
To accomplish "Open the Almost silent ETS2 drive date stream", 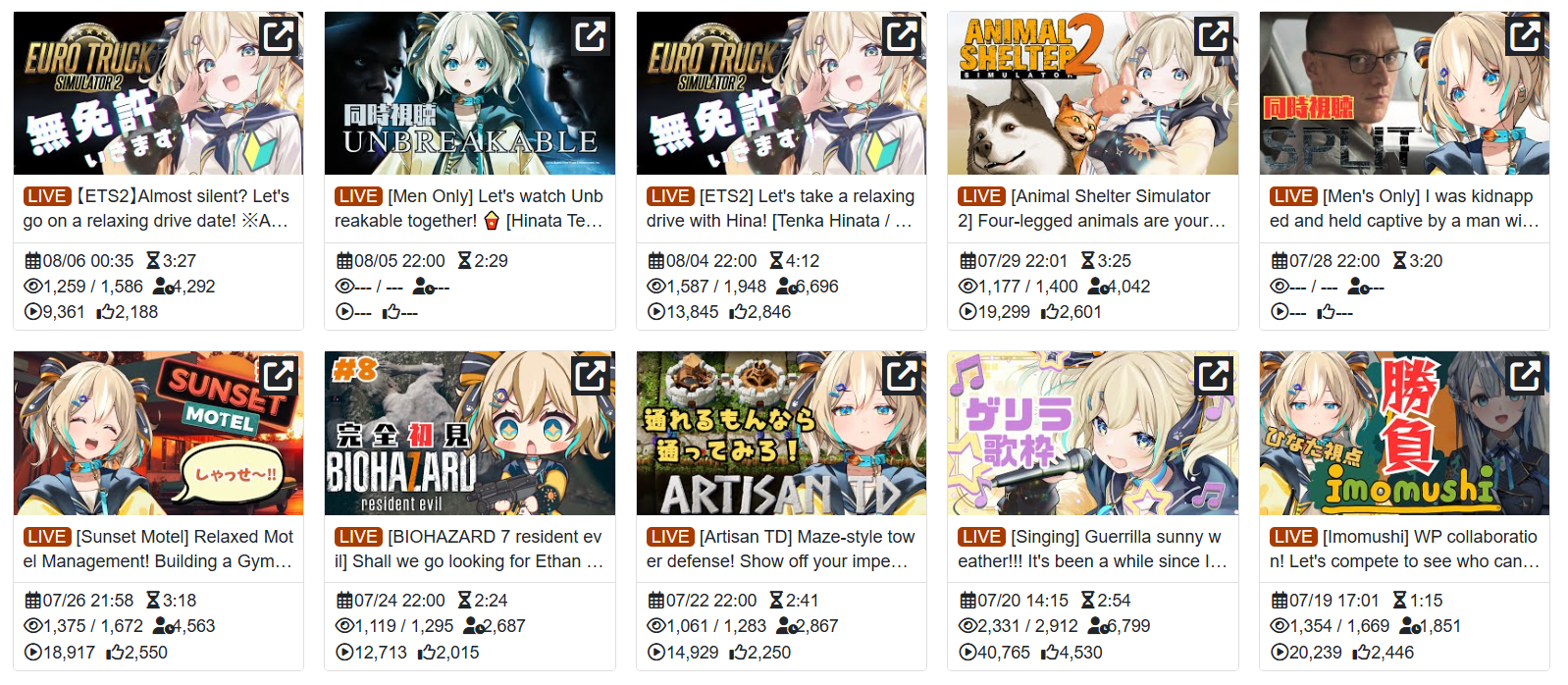I will pyautogui.click(x=158, y=208).
